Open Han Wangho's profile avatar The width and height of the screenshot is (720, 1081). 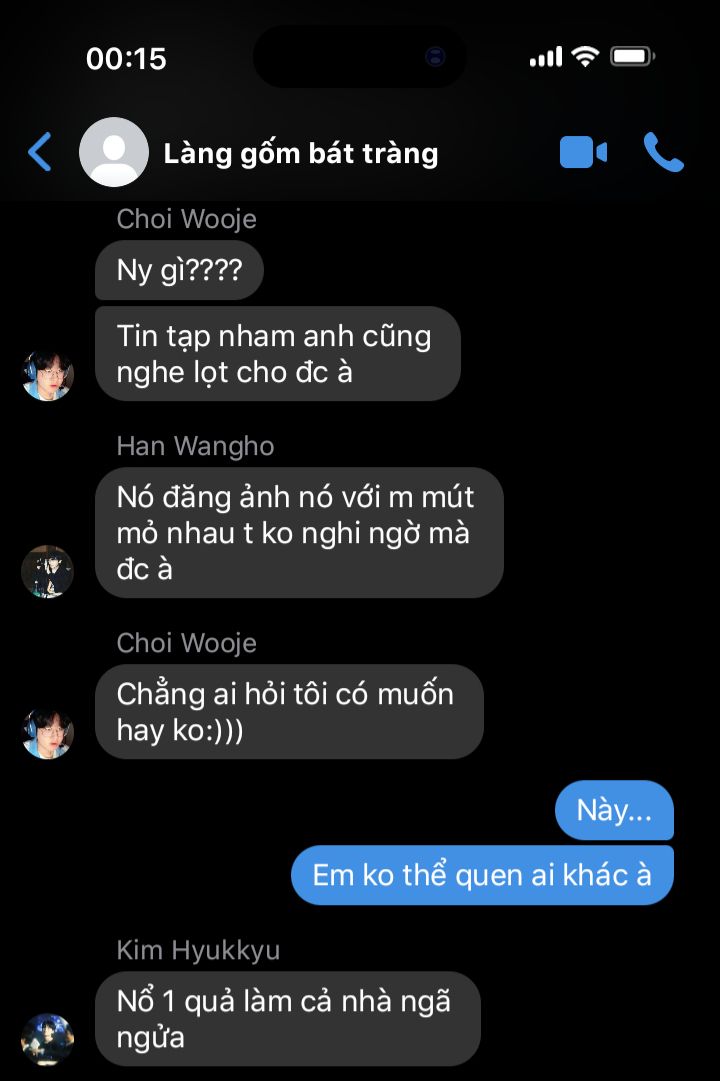[47, 572]
